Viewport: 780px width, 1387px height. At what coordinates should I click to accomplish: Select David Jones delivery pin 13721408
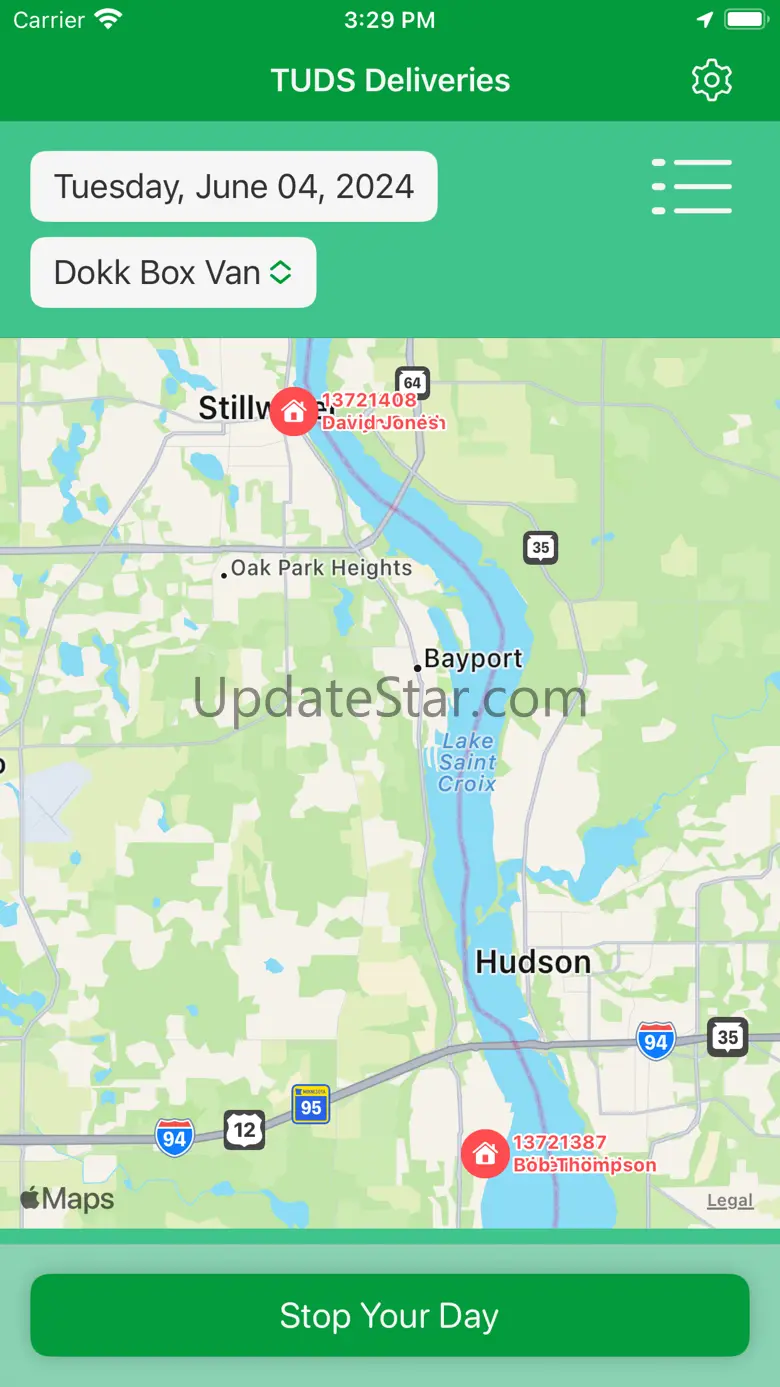coord(293,411)
